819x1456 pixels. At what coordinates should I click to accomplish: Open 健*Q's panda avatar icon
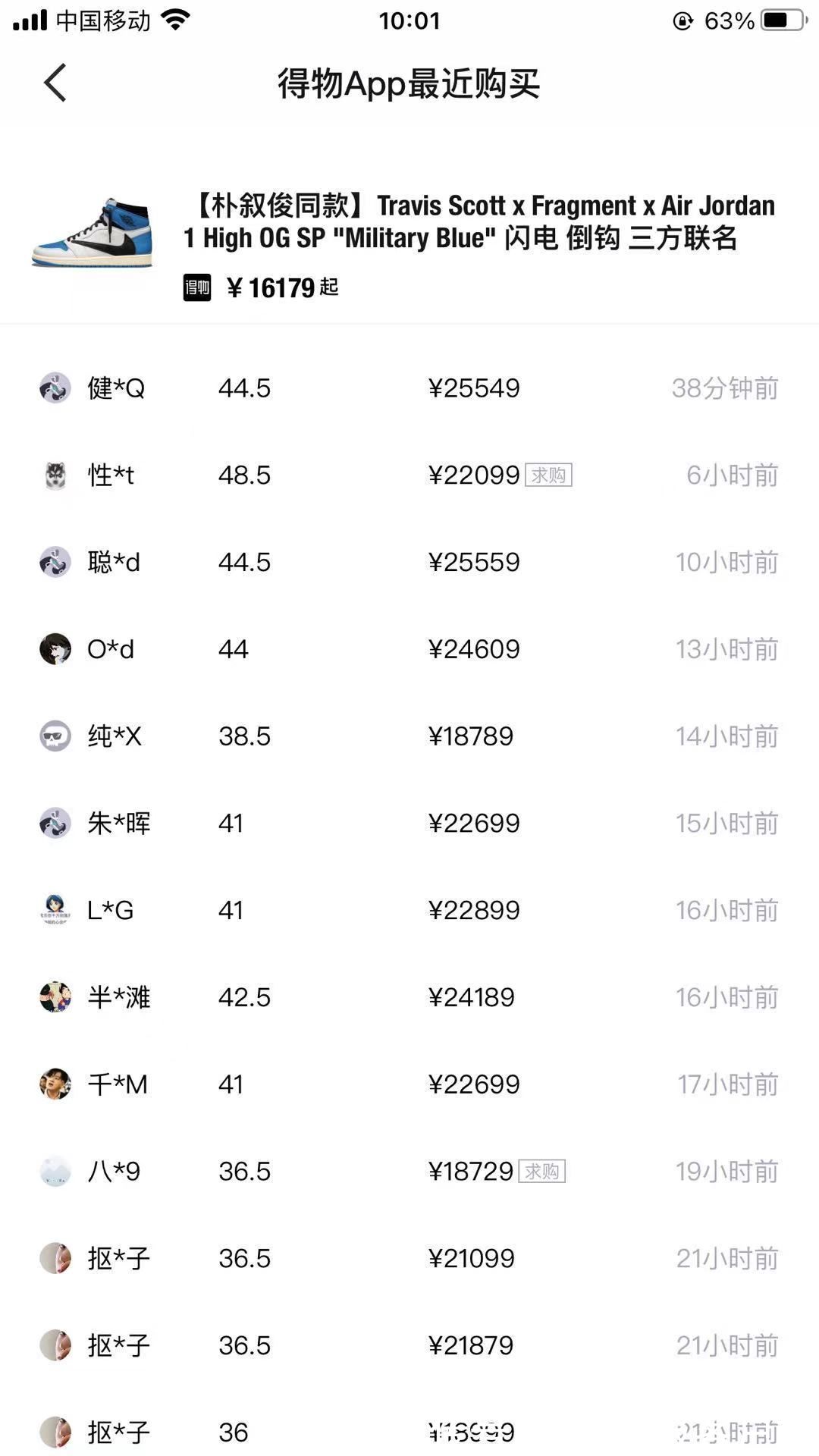(x=55, y=388)
